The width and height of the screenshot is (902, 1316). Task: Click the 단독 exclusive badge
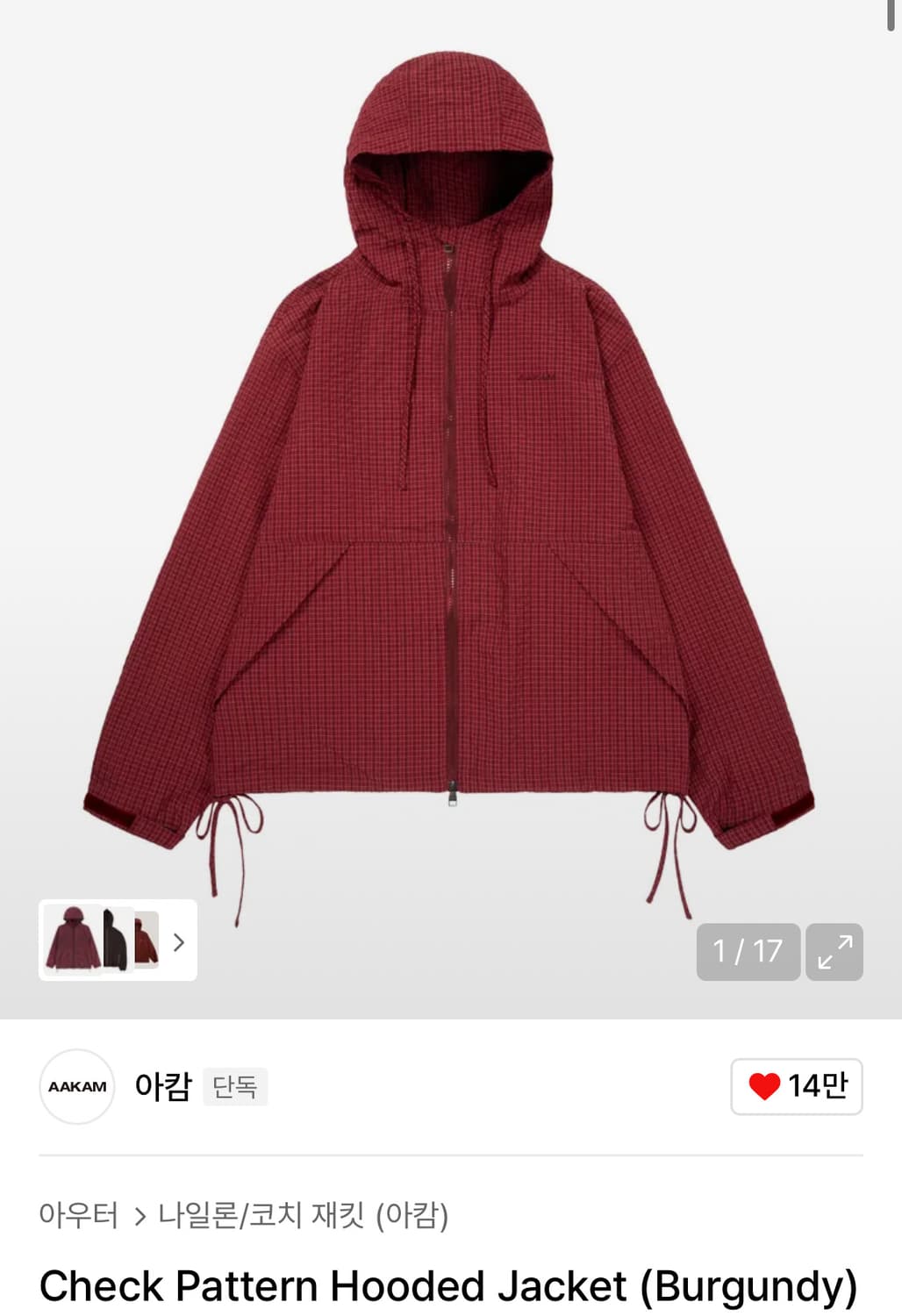click(x=234, y=1086)
